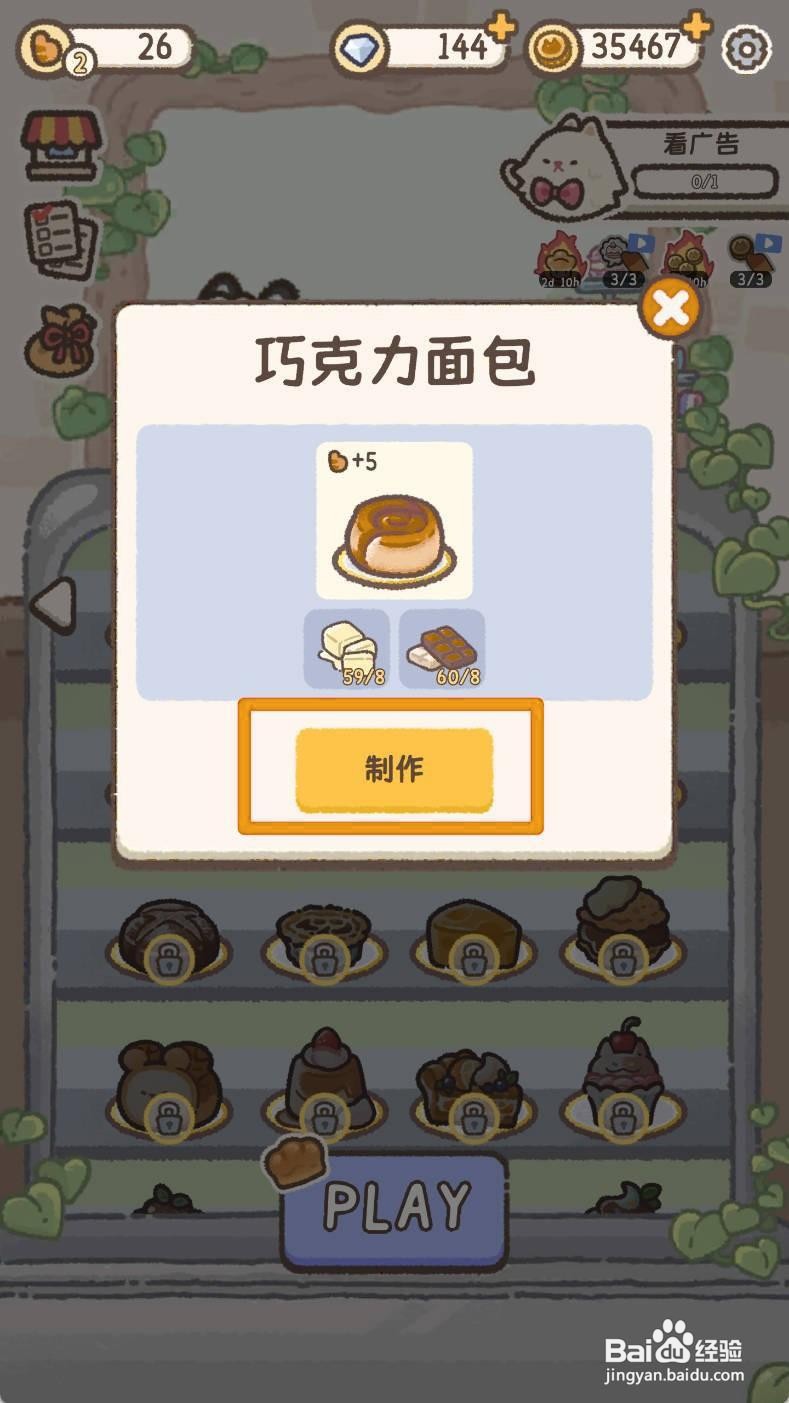This screenshot has width=789, height=1403.
Task: Expand the gray left arrow on the shelf
Action: click(55, 607)
